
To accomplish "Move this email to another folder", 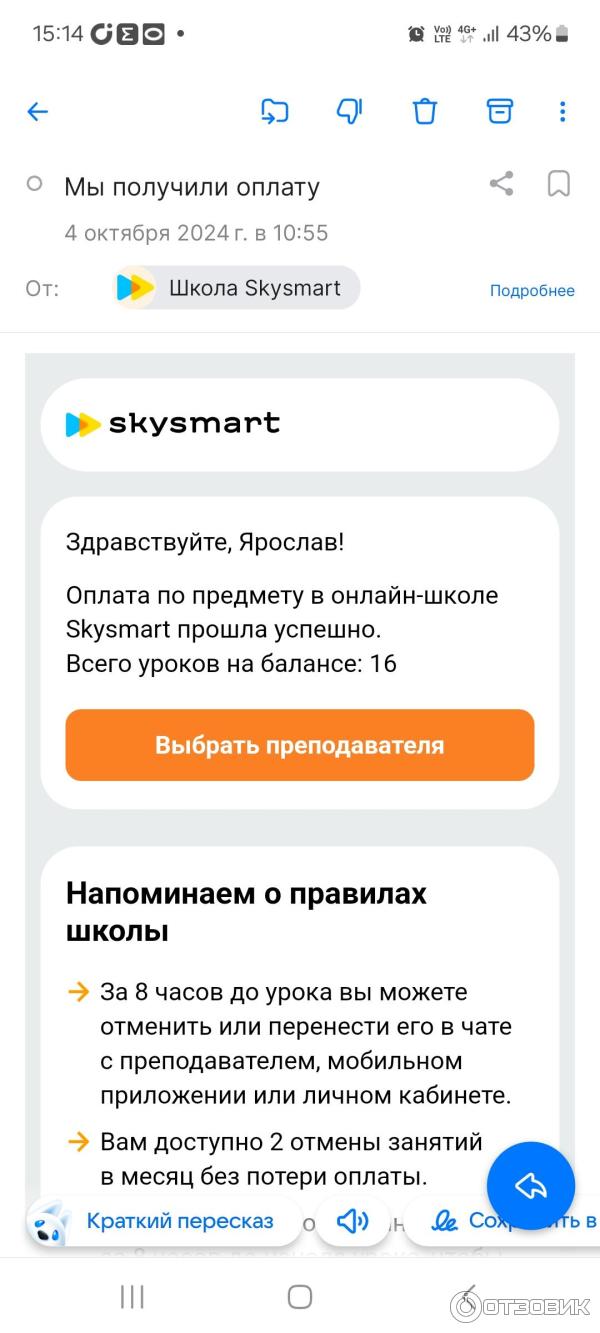I will click(274, 112).
